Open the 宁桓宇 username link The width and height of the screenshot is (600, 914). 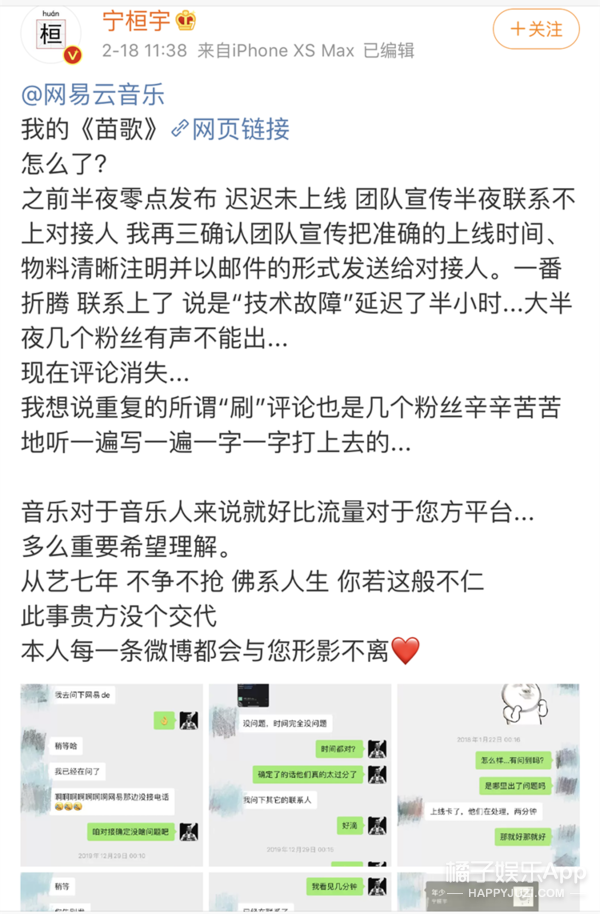pos(139,19)
